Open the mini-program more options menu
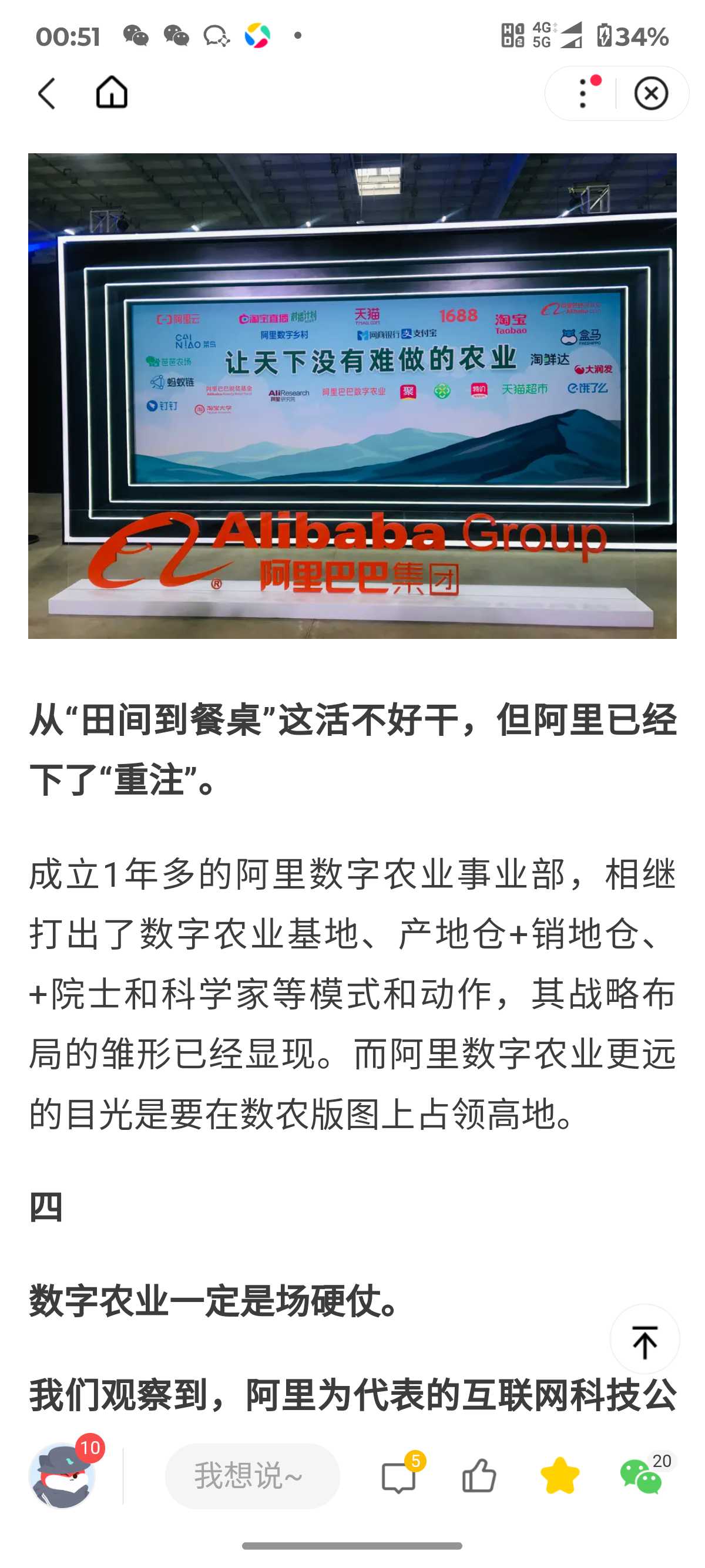 click(x=583, y=93)
